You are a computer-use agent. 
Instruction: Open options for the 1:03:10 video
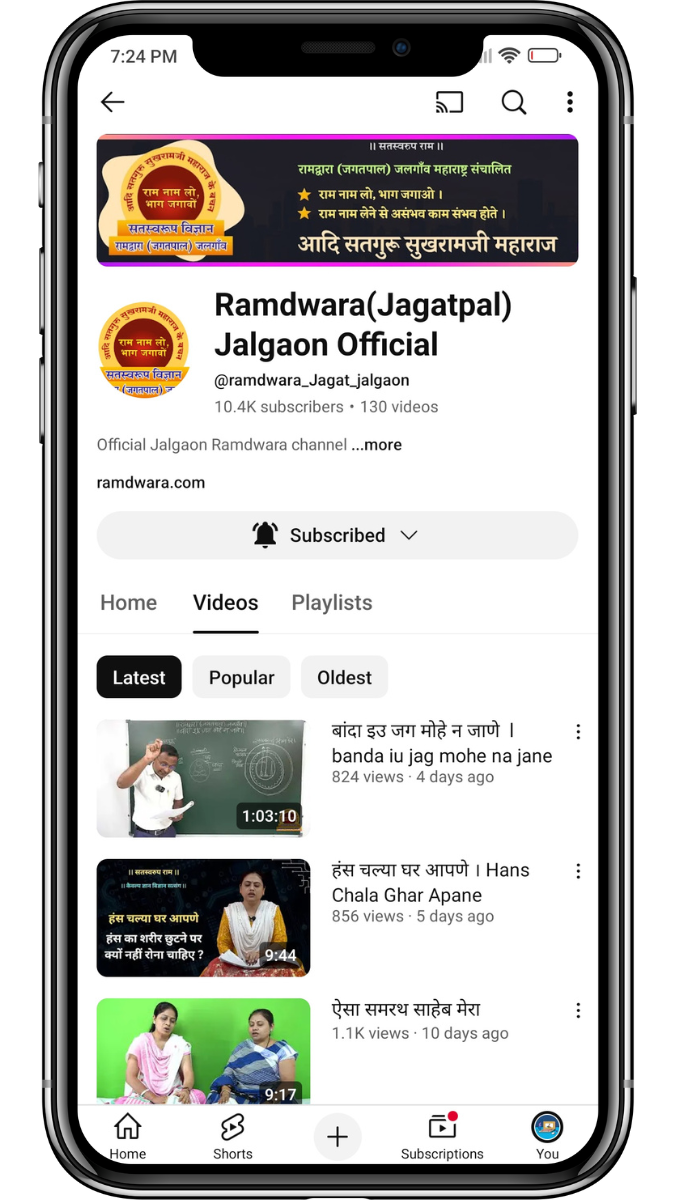coord(578,732)
